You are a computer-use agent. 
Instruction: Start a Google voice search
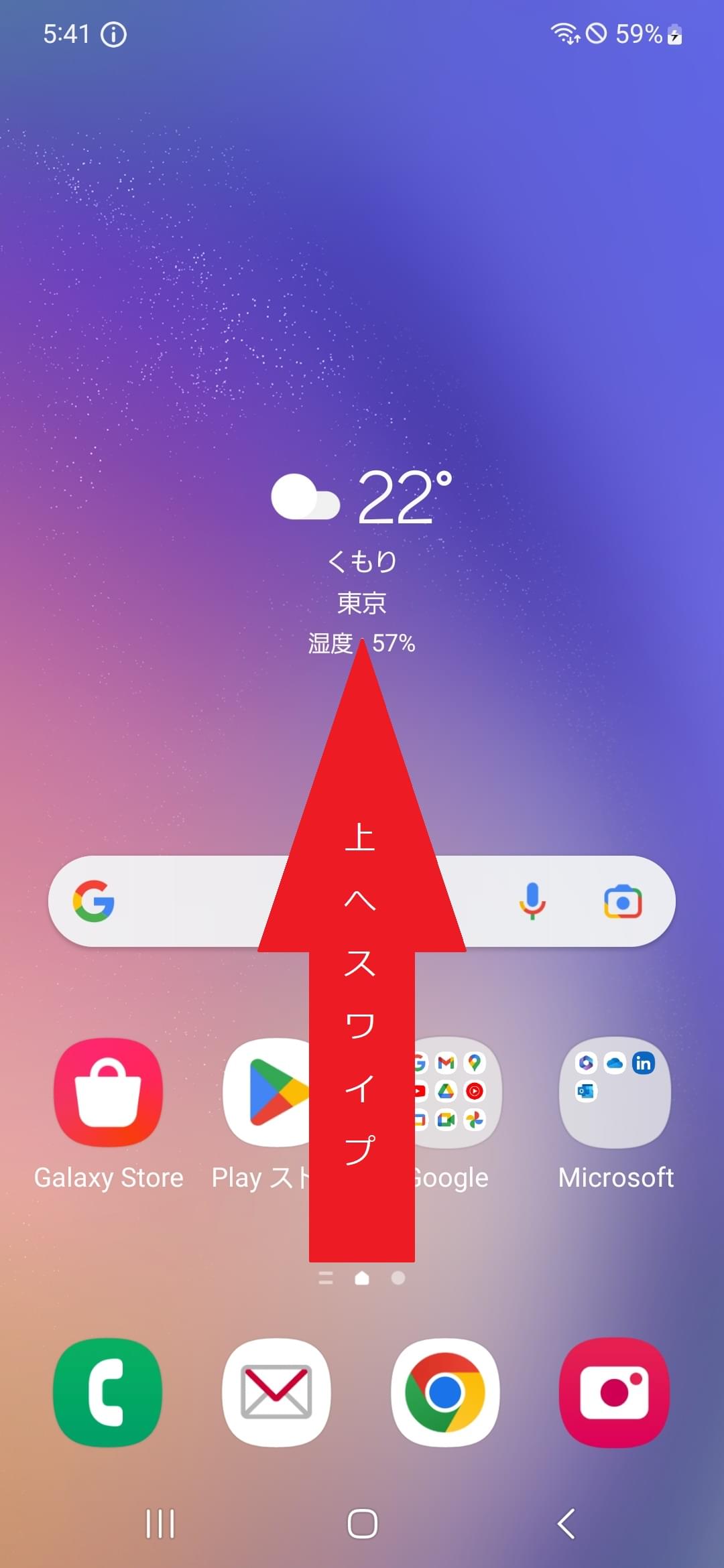532,901
